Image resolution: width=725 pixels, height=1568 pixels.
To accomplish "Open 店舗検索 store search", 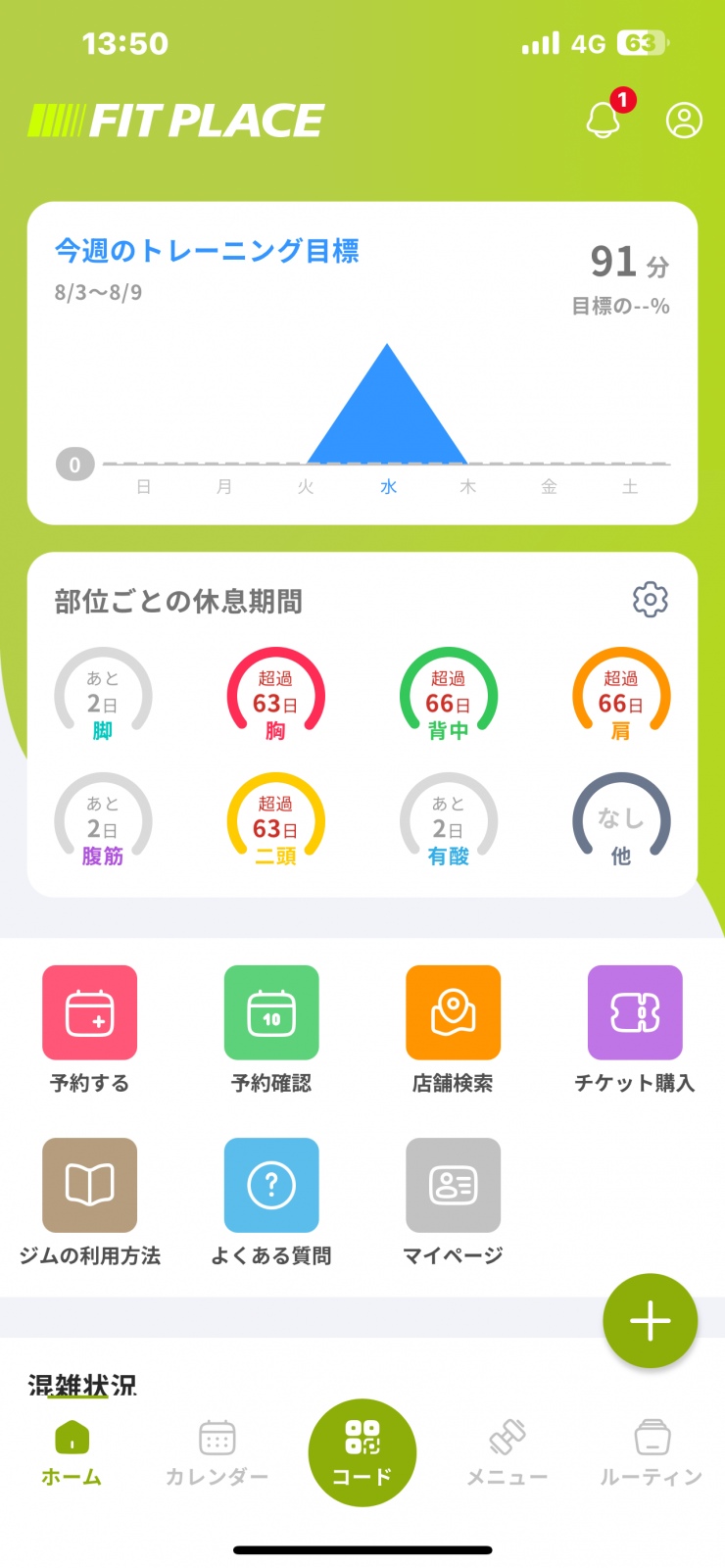I will pyautogui.click(x=453, y=1013).
